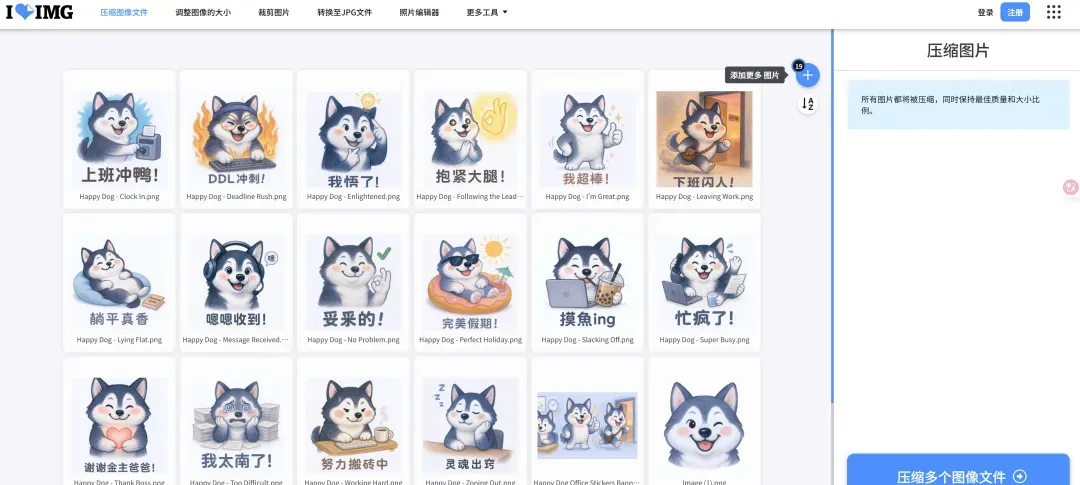Start compression with 压缩多个图像文件
This screenshot has height=485, width=1080.
coord(962,476)
